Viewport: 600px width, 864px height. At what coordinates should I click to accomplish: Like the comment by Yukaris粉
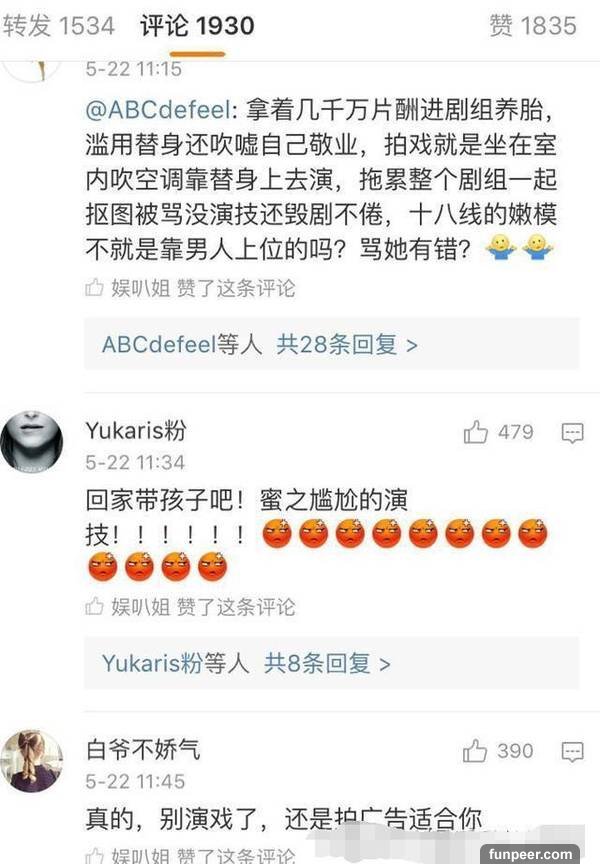[477, 432]
